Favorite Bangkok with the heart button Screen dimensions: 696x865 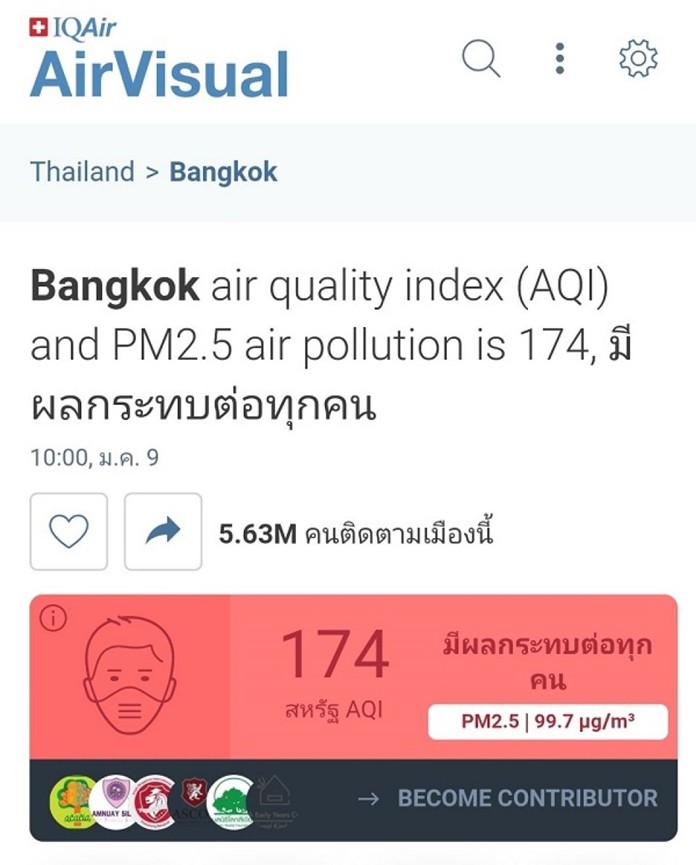[x=69, y=532]
